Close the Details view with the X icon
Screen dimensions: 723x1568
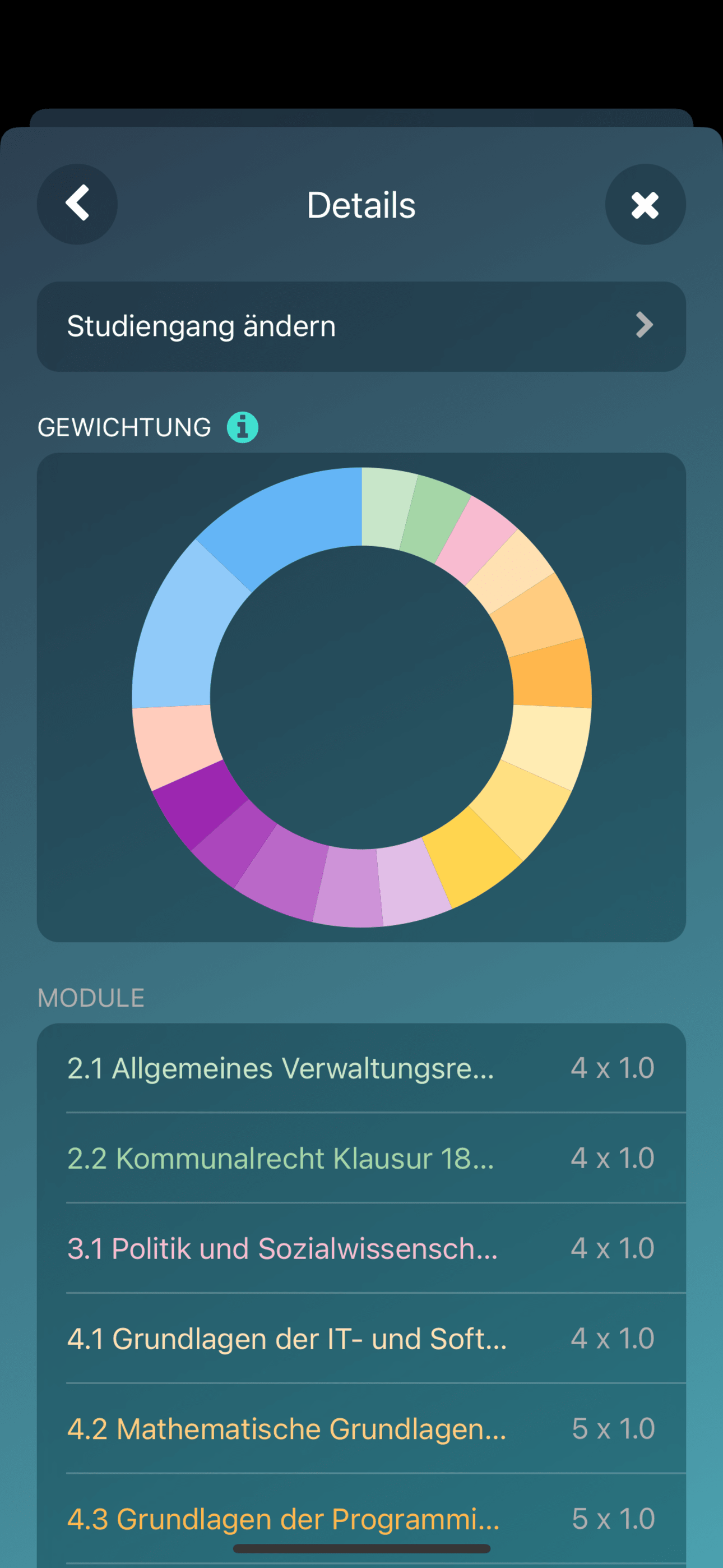pyautogui.click(x=645, y=205)
